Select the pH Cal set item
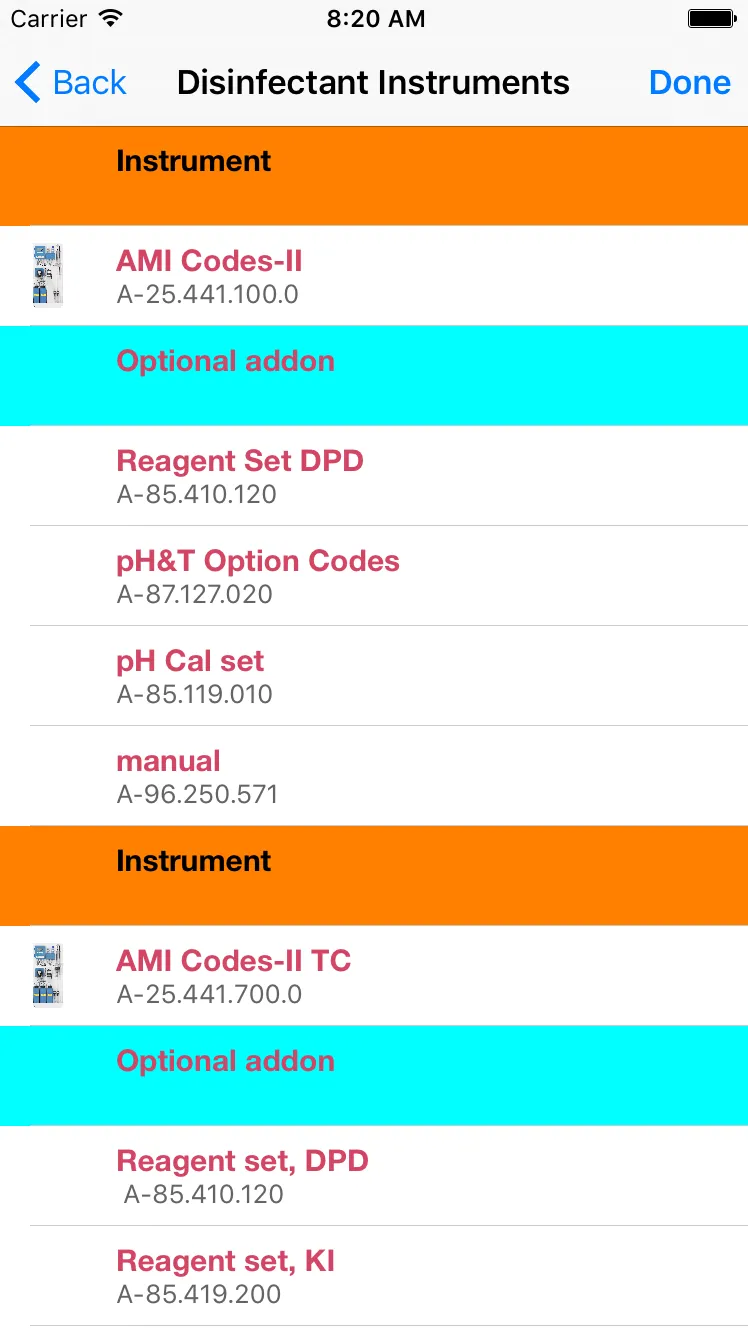 [x=374, y=676]
